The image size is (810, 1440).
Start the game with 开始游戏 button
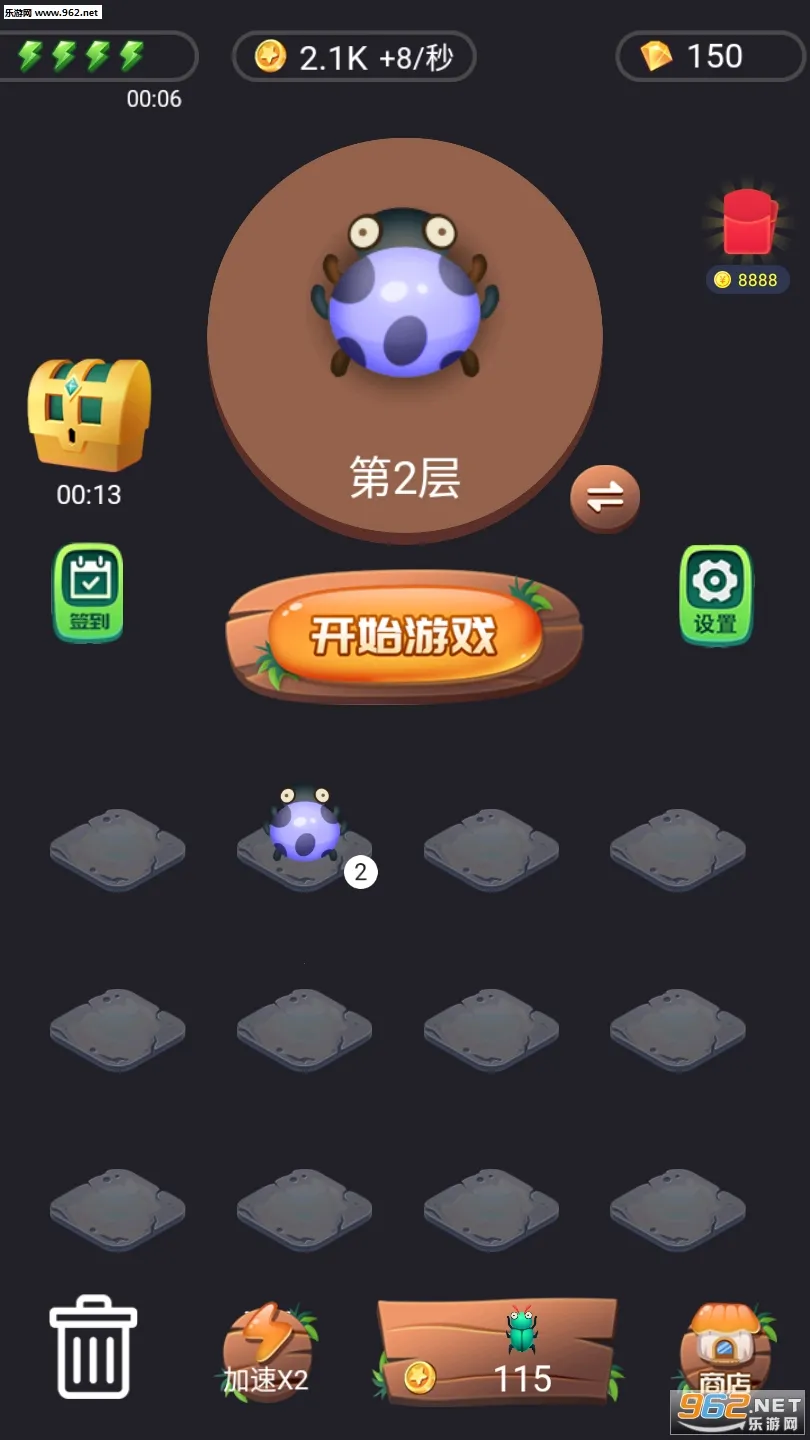point(404,635)
